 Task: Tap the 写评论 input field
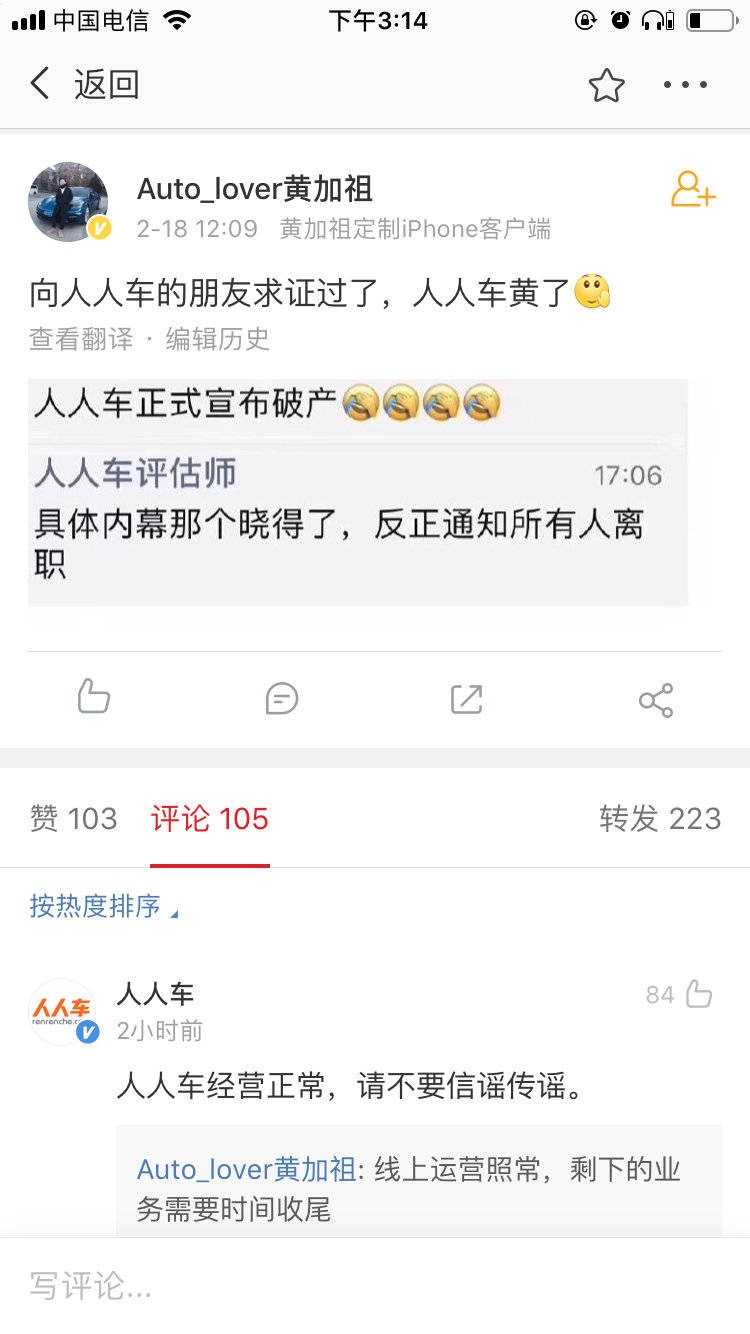[375, 1286]
